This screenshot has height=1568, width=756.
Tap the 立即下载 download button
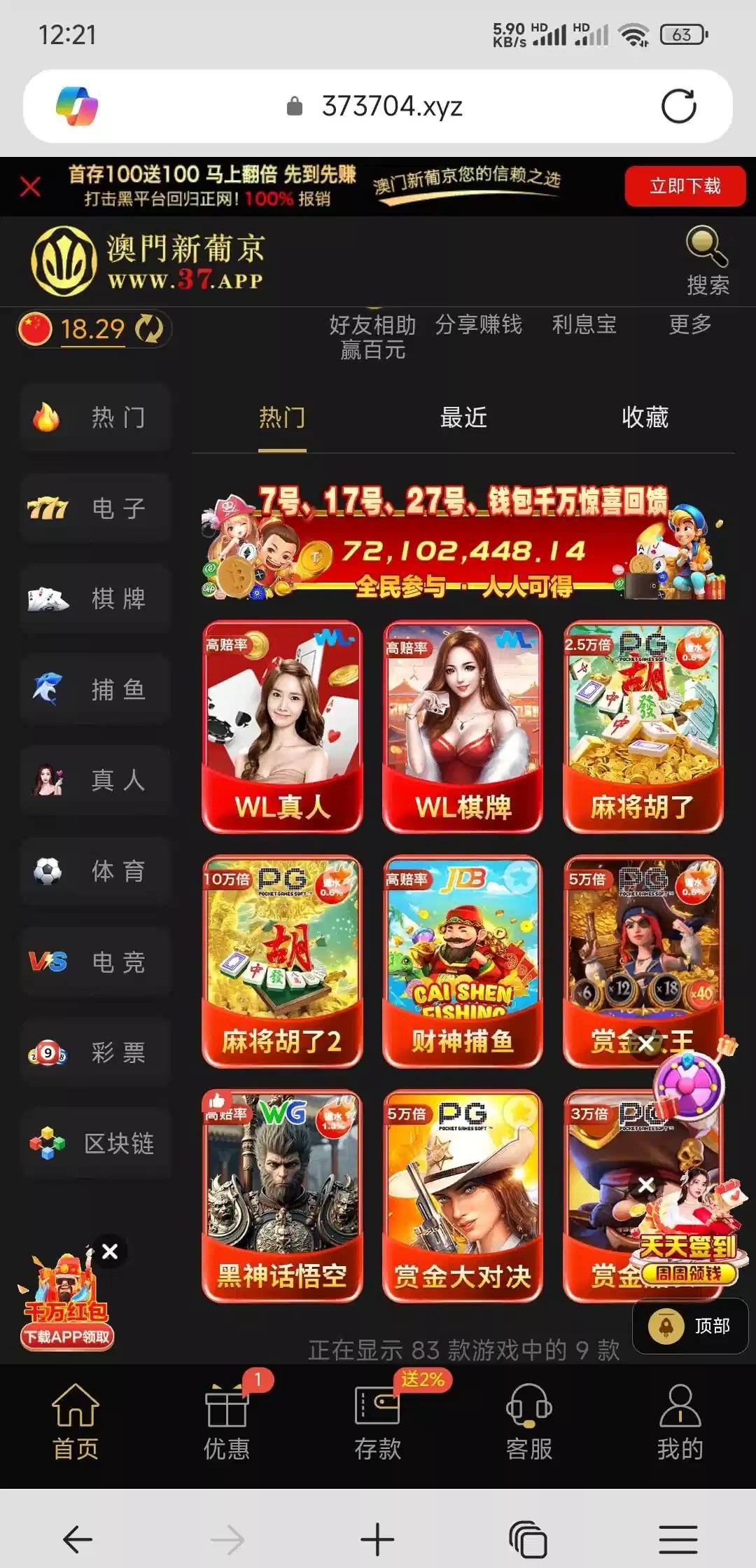click(685, 186)
